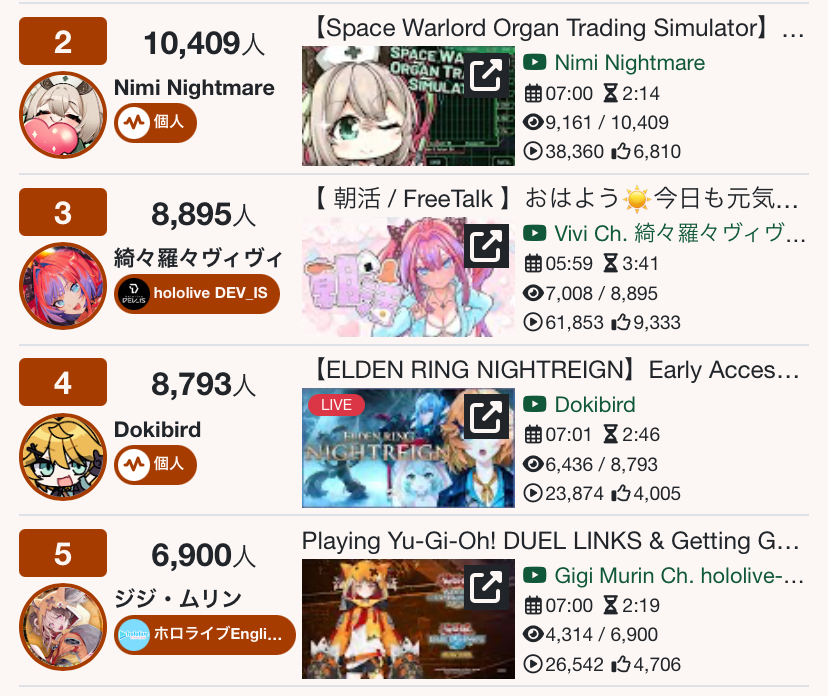Open Nimi Nightmare's avatar profile
Image resolution: width=828 pixels, height=696 pixels.
tap(63, 115)
